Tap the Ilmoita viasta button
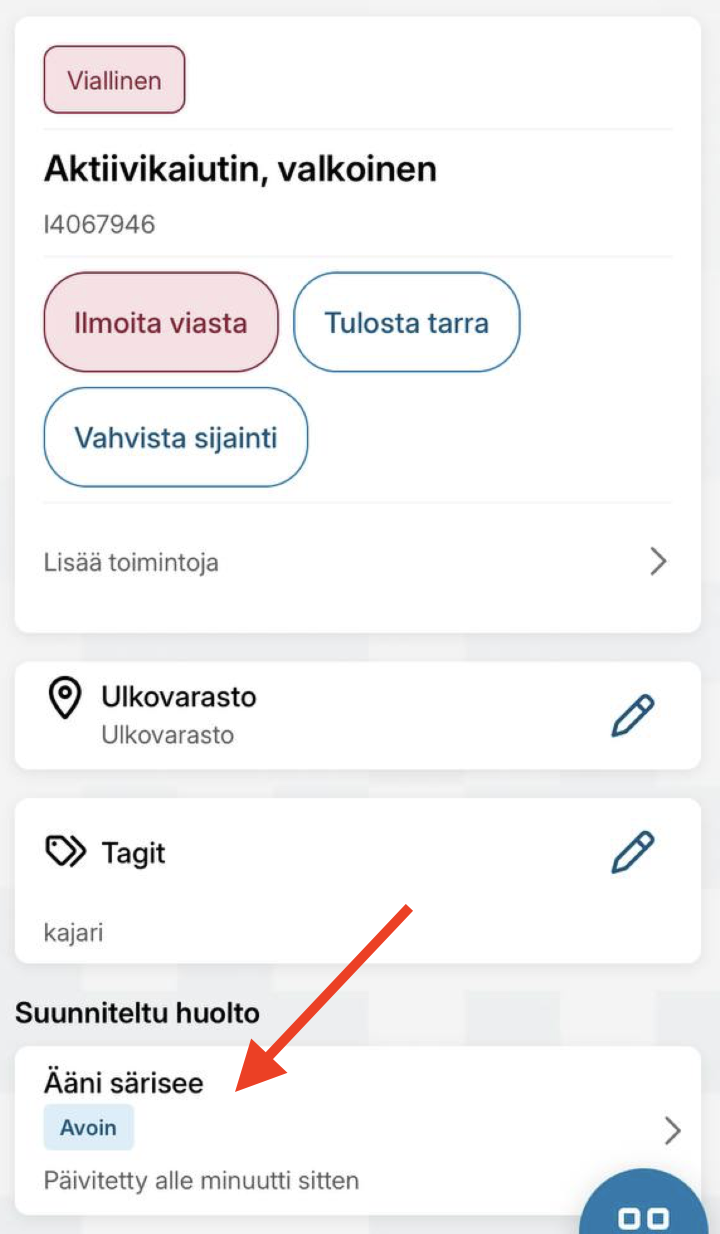Image resolution: width=720 pixels, height=1234 pixels. tap(160, 322)
